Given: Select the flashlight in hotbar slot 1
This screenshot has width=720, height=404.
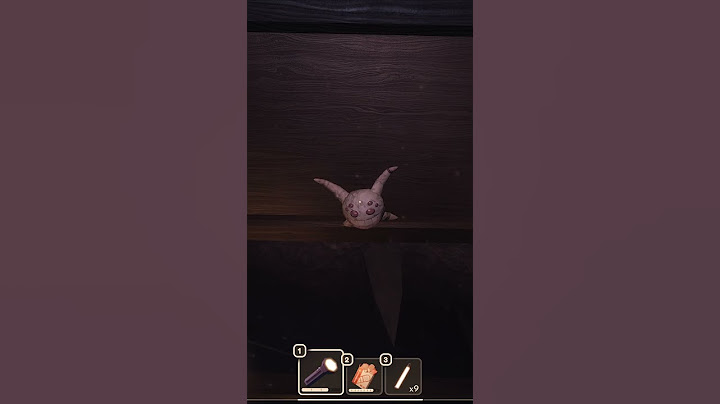Looking at the screenshot, I should pos(320,374).
